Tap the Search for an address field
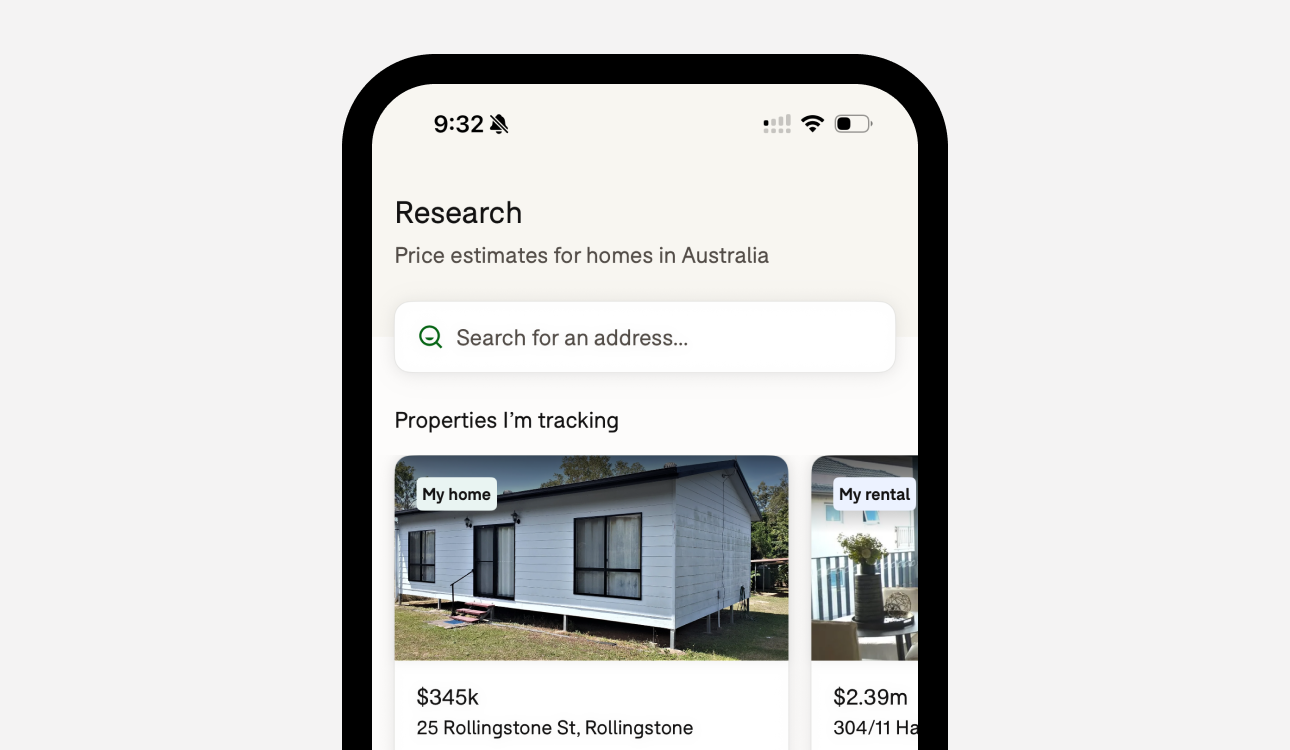Viewport: 1290px width, 750px height. [x=644, y=338]
